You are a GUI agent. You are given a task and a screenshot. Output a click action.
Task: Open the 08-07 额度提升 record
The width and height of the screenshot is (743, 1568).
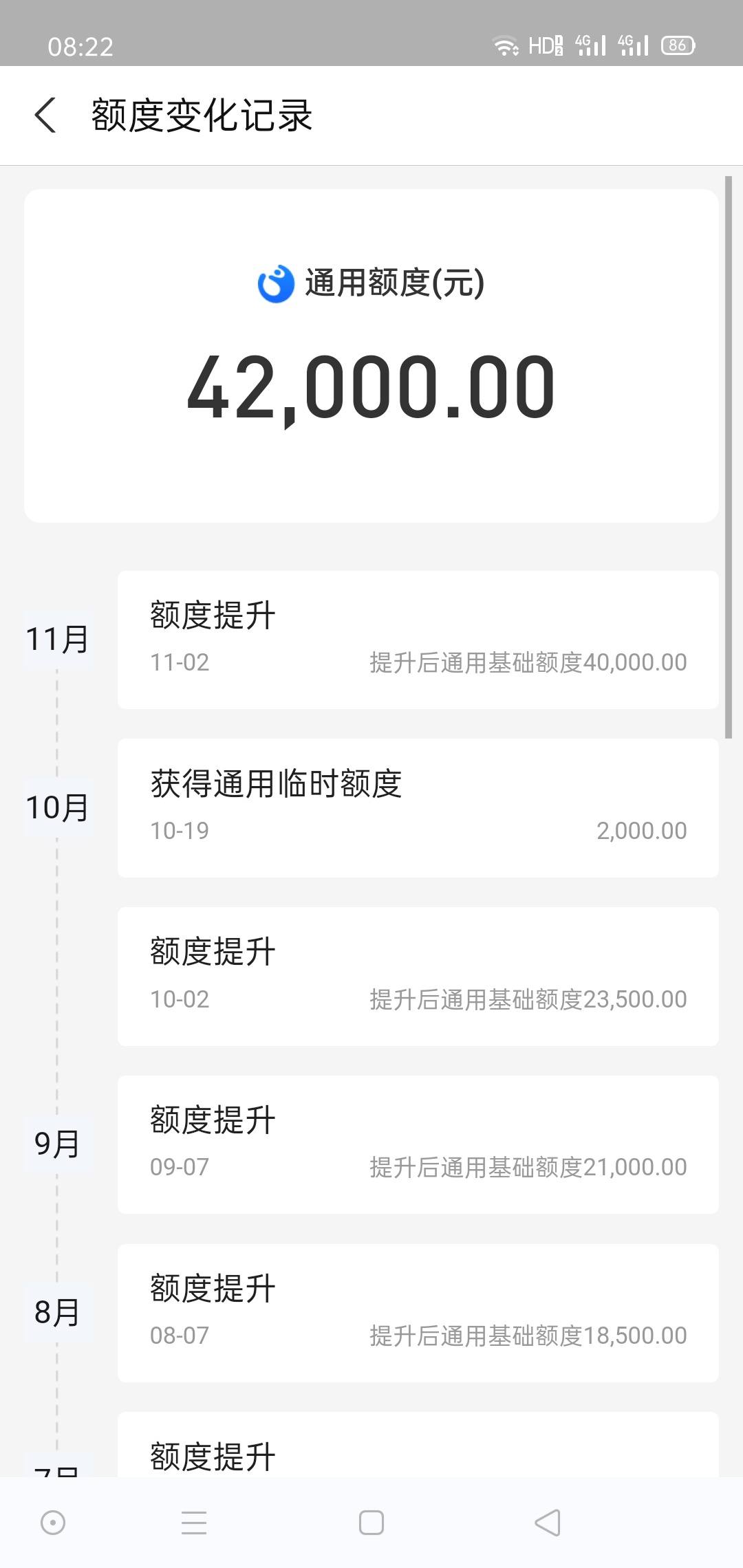pos(418,1314)
